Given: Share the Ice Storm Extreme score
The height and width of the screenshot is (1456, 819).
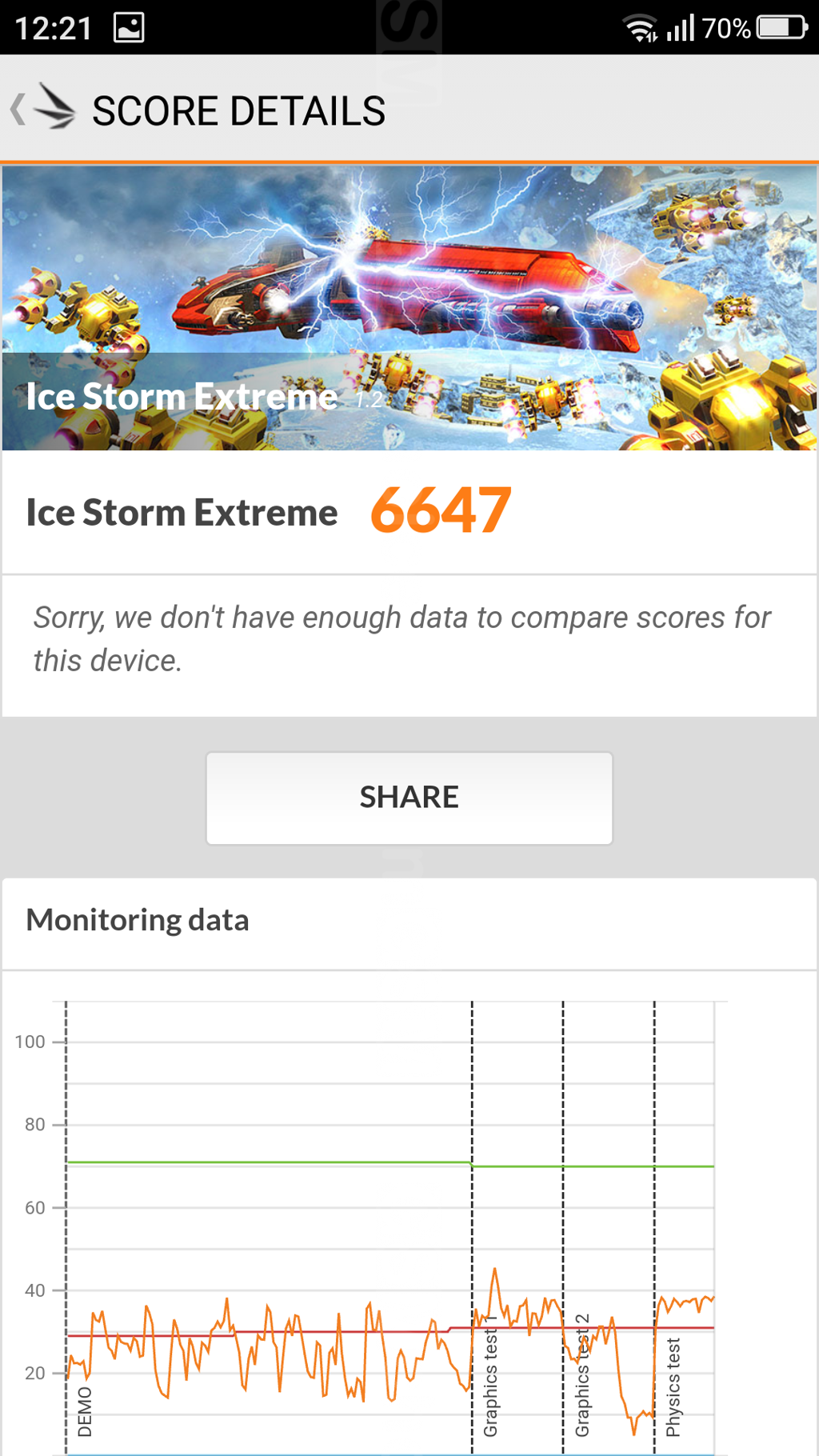Looking at the screenshot, I should 409,798.
